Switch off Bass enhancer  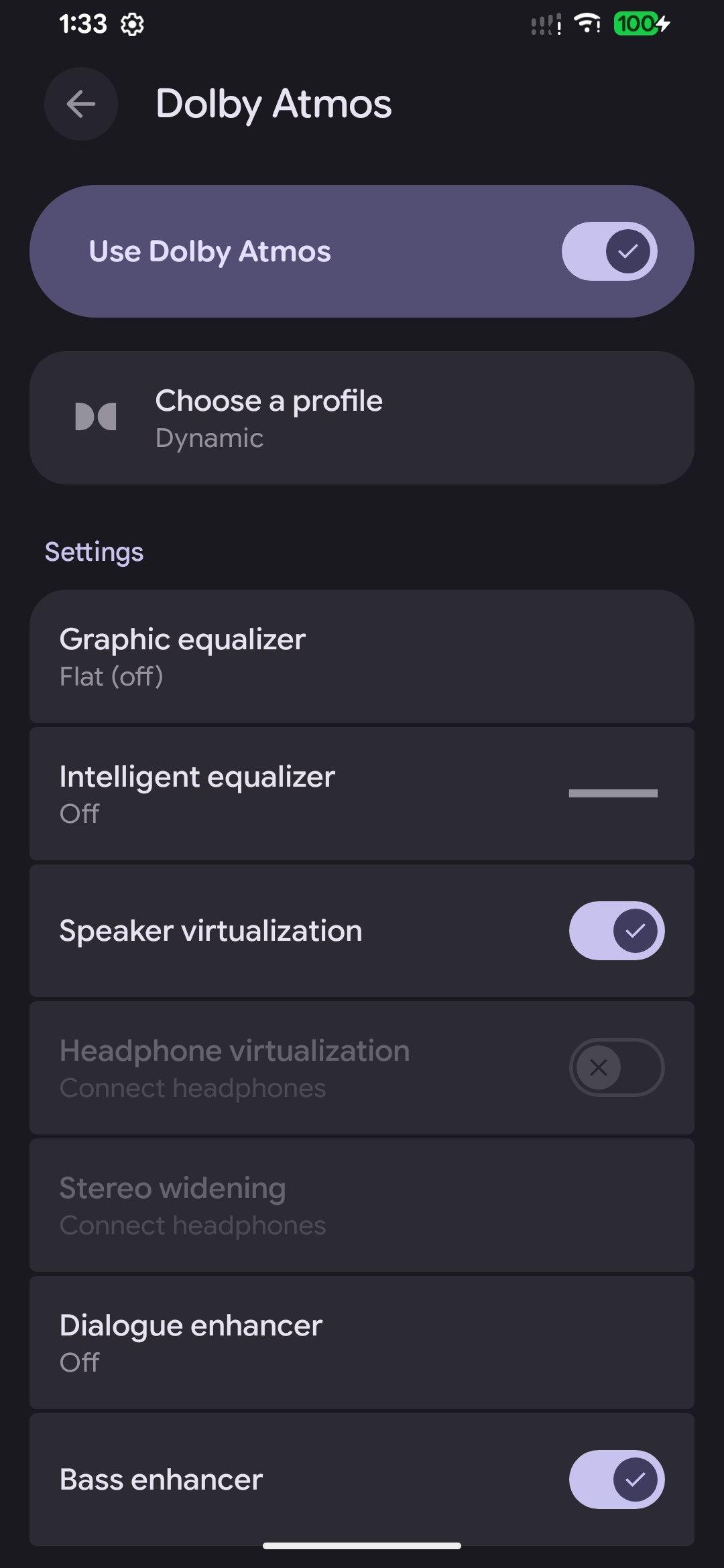(x=616, y=1480)
